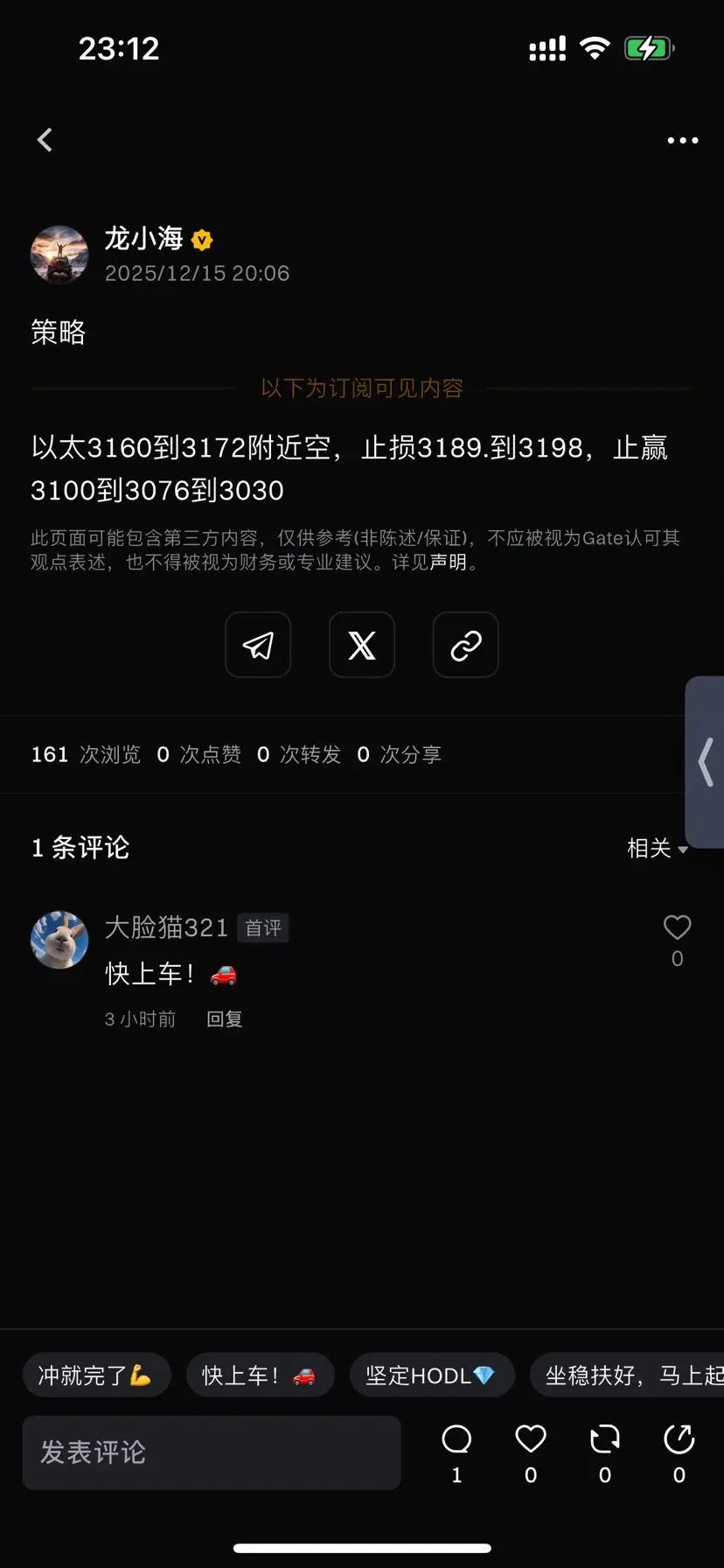The width and height of the screenshot is (724, 1568).
Task: Share the post to X
Action: (362, 645)
